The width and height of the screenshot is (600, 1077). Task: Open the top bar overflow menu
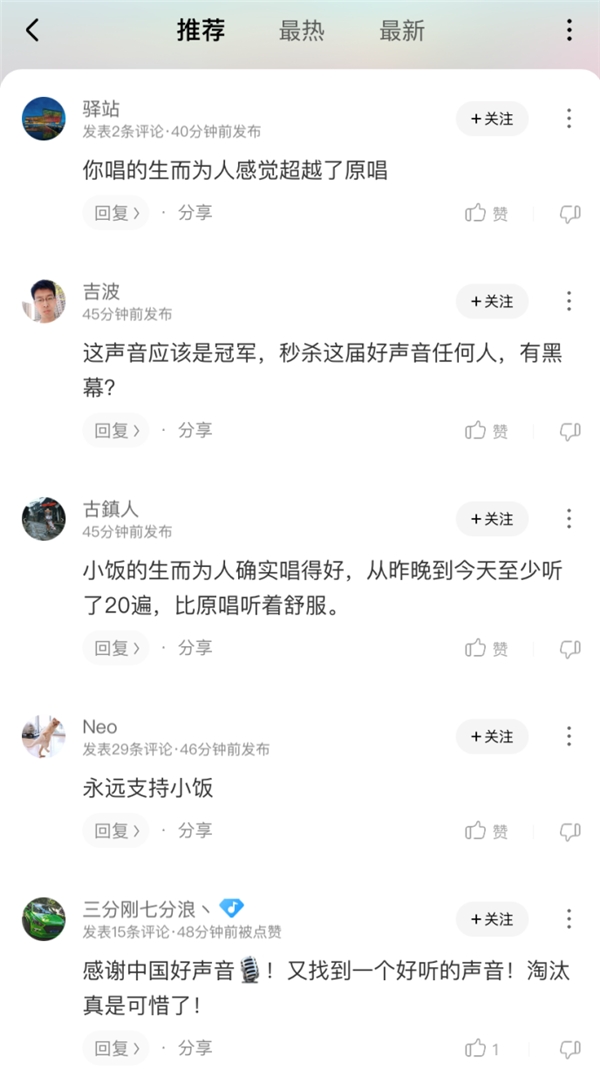(569, 31)
